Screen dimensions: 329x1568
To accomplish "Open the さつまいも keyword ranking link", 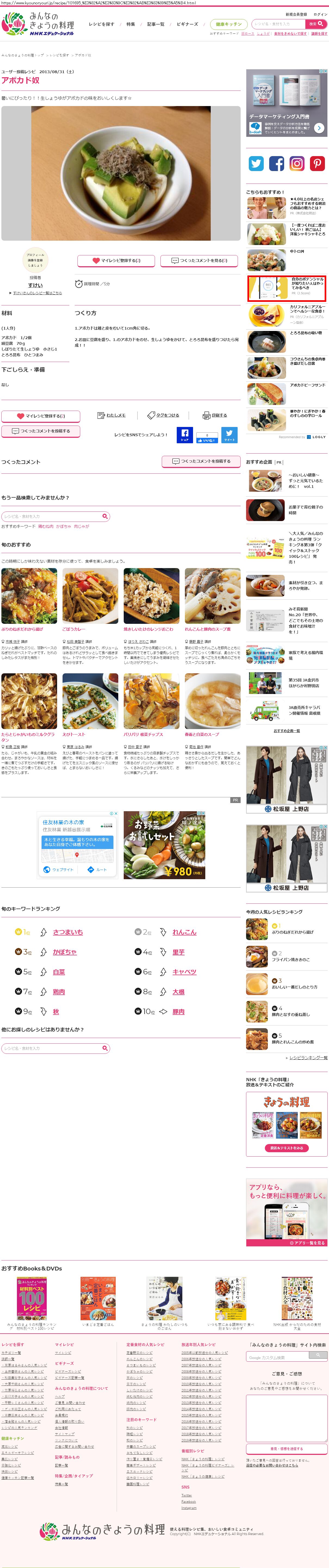I will coord(67,932).
